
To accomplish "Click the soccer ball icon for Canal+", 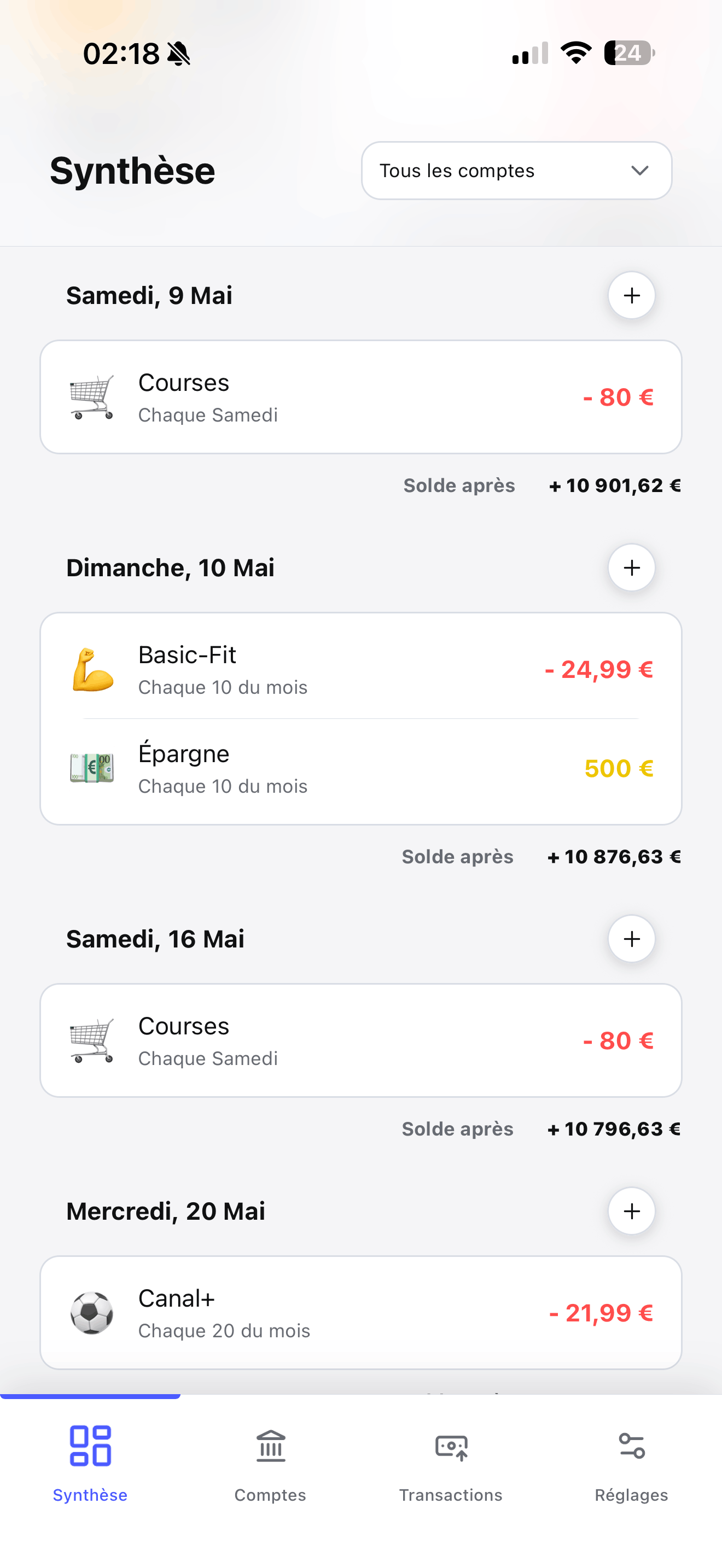I will tap(92, 1313).
